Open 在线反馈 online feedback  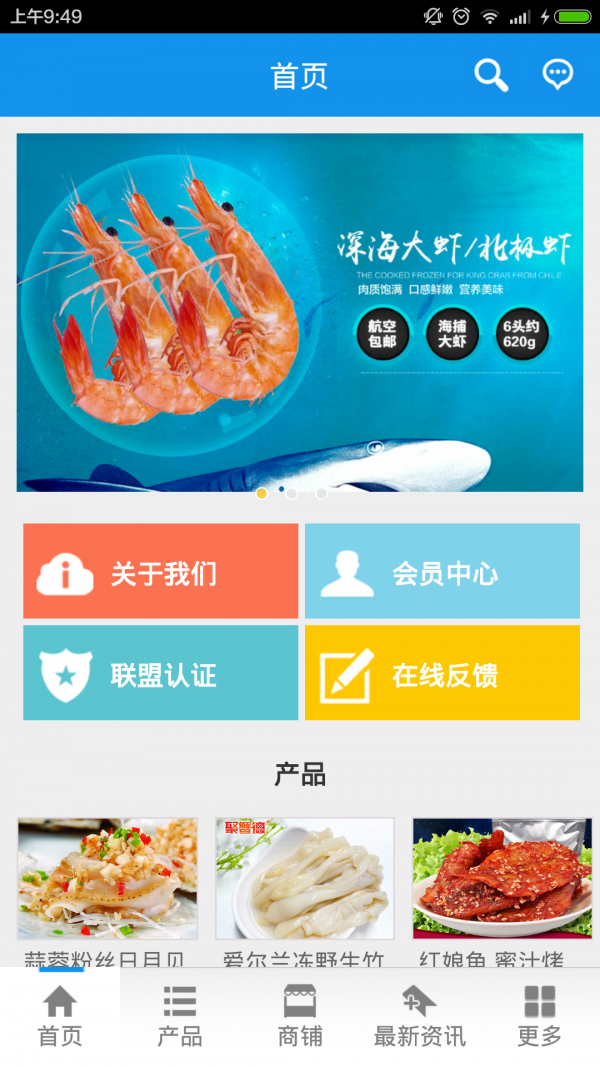(442, 673)
